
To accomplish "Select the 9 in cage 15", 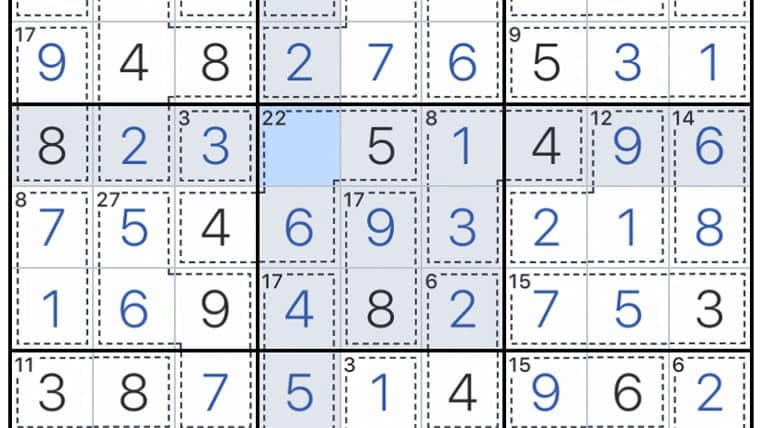I will click(545, 393).
